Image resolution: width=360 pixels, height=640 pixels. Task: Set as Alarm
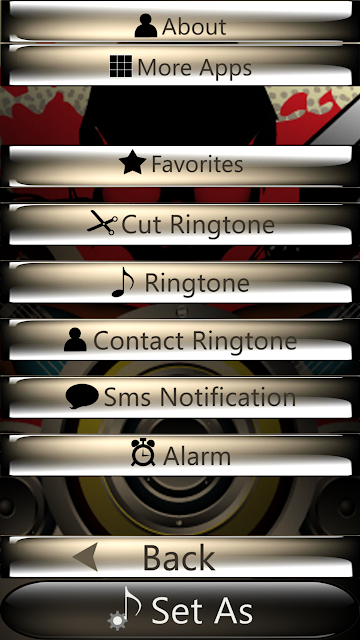(180, 456)
